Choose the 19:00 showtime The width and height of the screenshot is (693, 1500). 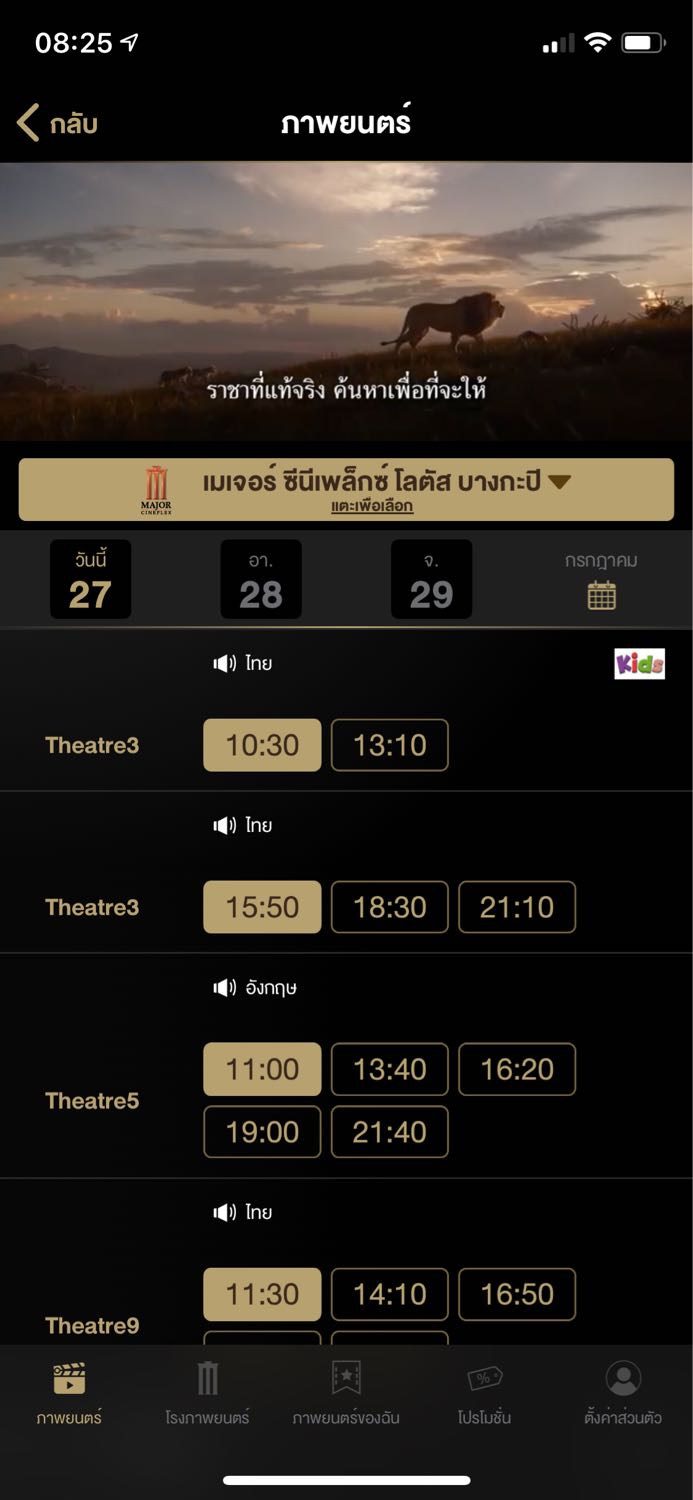pyautogui.click(x=262, y=1132)
